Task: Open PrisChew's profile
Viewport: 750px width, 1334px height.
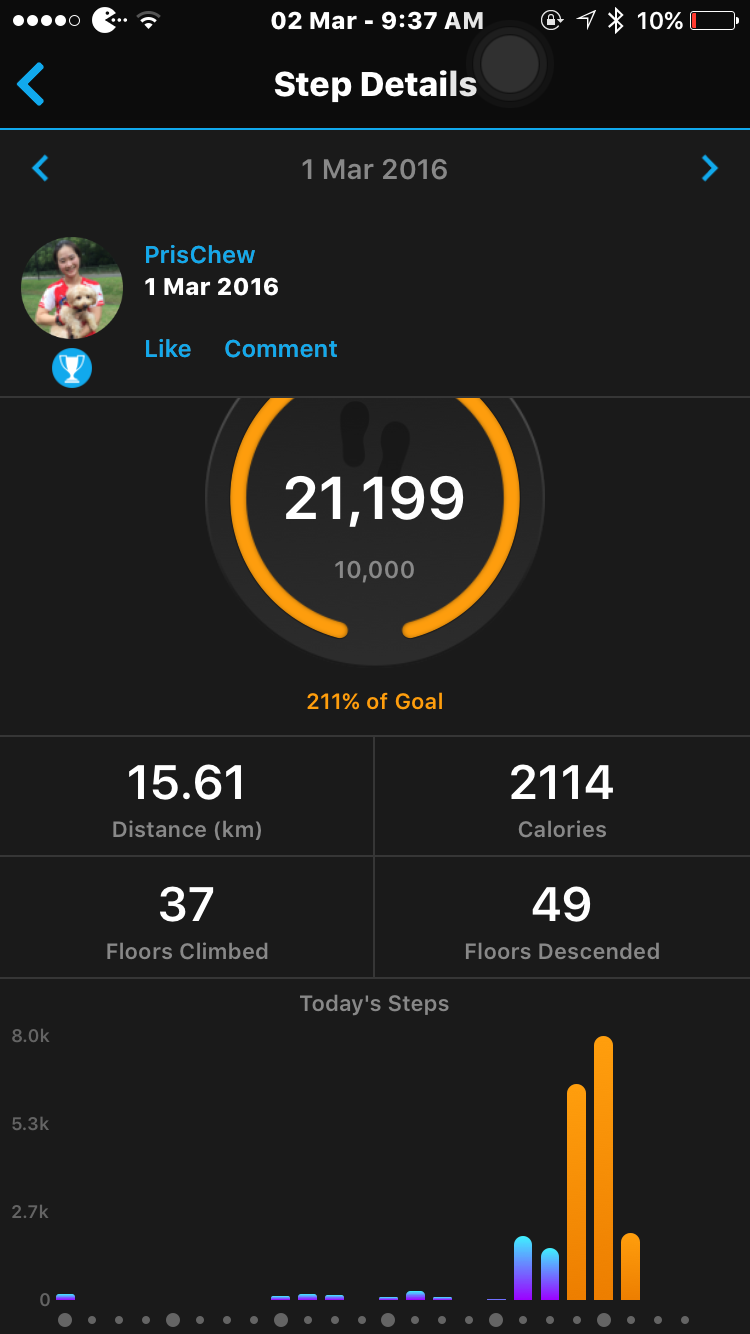Action: tap(199, 255)
